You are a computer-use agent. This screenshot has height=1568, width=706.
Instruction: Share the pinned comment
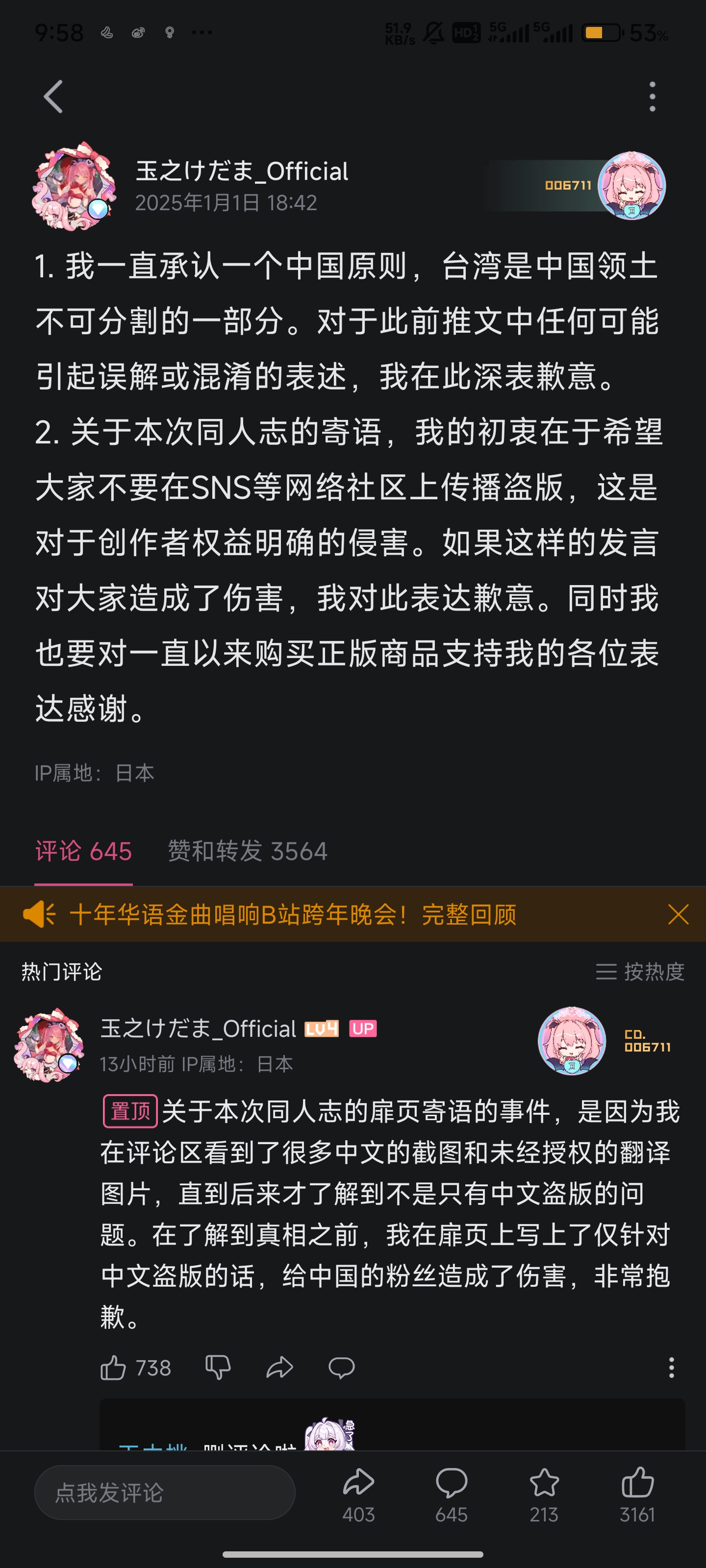click(x=279, y=1368)
